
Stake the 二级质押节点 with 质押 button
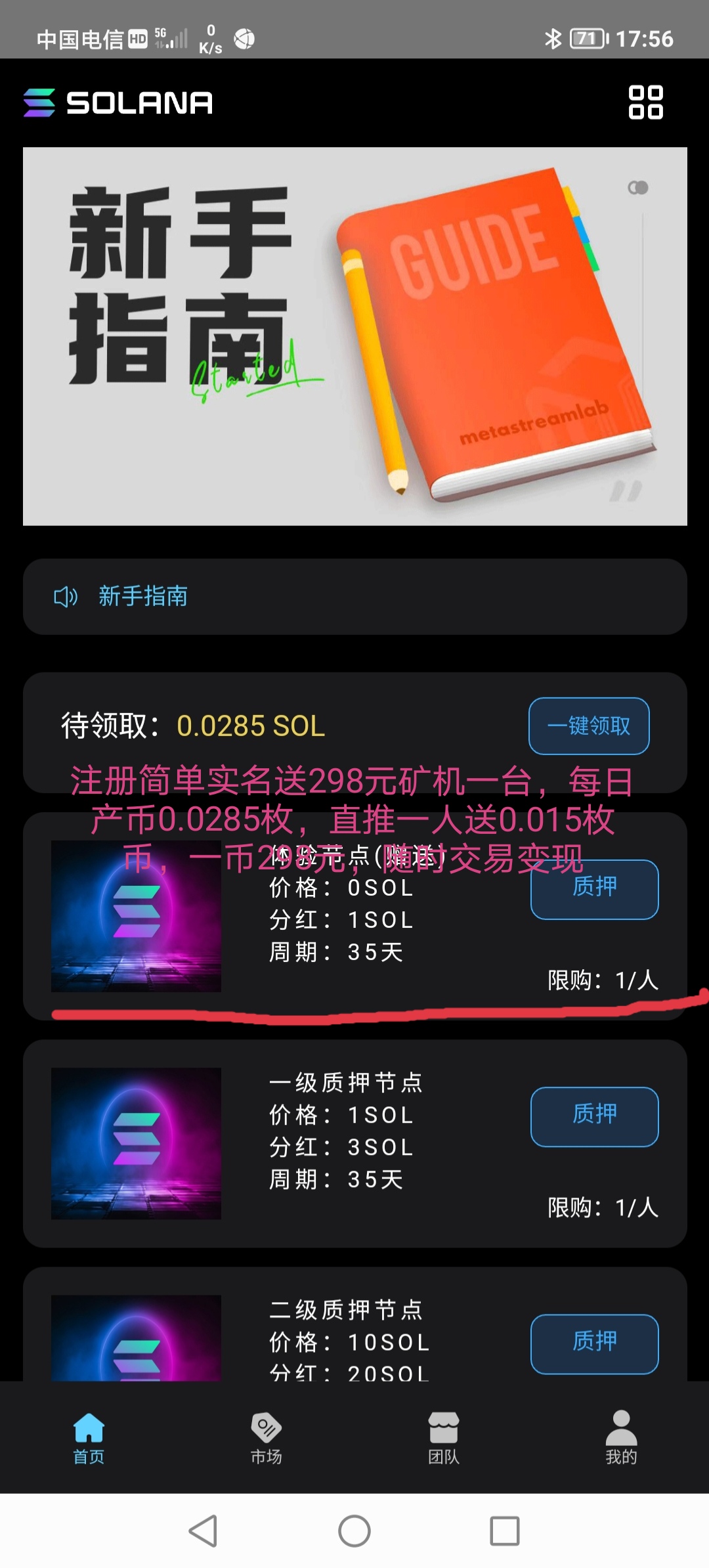[594, 1343]
